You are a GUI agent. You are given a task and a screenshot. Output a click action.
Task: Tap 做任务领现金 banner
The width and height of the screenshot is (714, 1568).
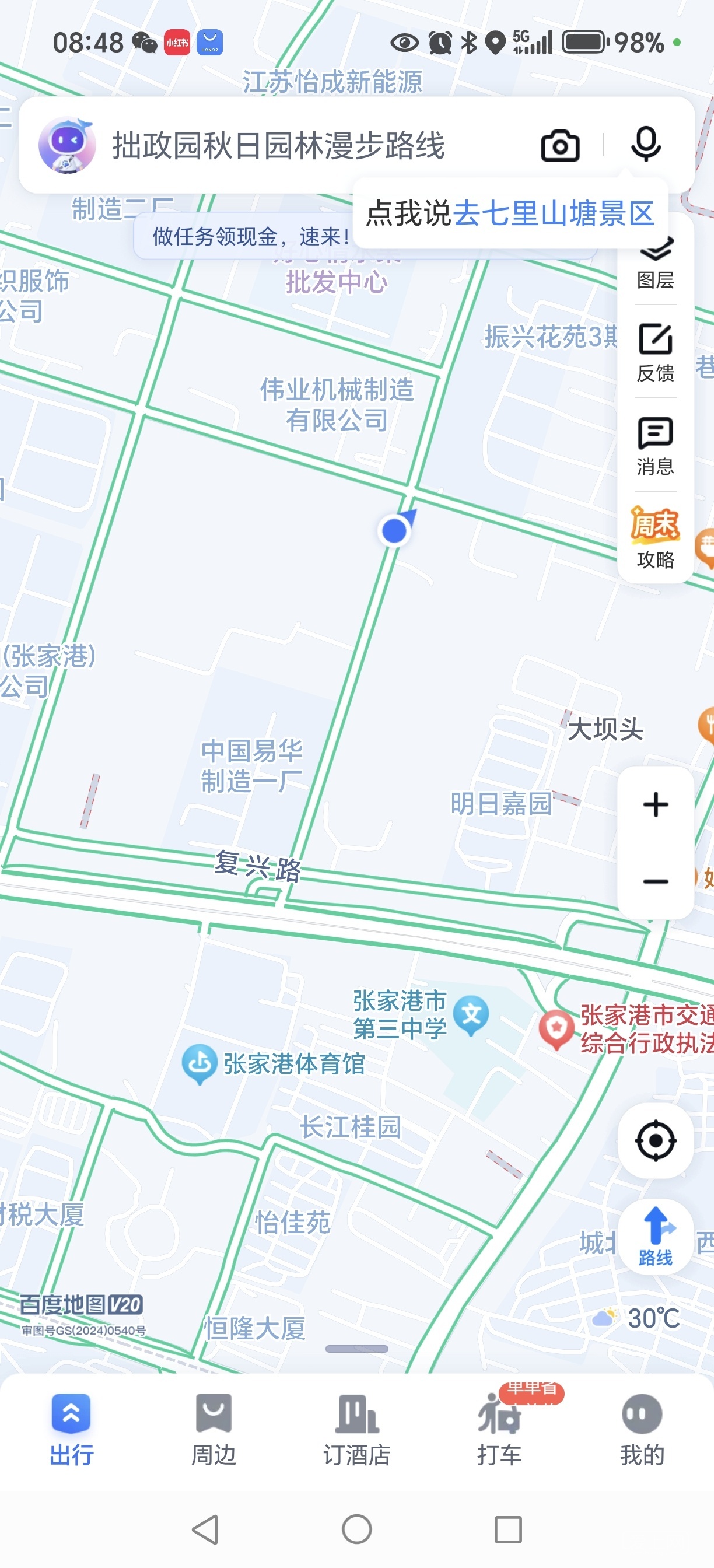(x=250, y=236)
